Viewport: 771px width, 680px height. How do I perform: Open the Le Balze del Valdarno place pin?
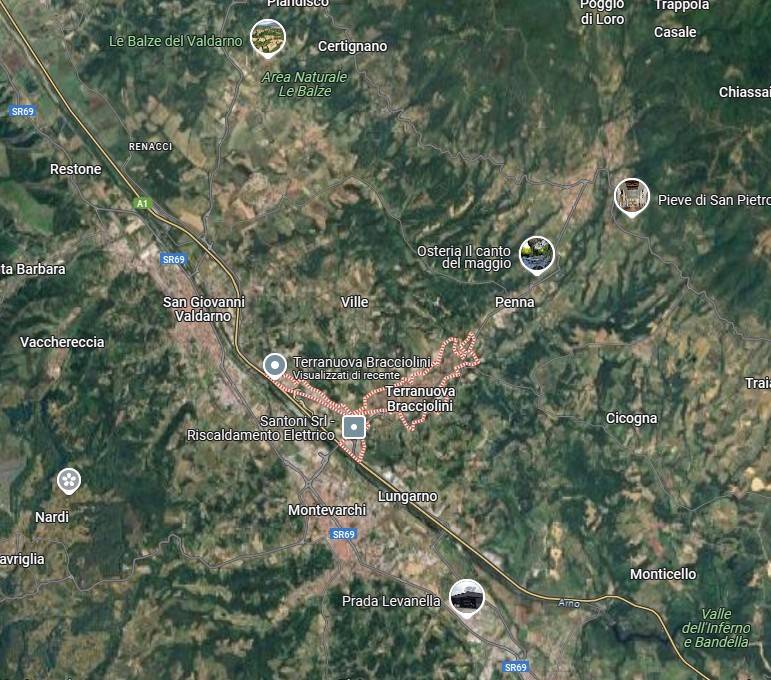tap(266, 38)
